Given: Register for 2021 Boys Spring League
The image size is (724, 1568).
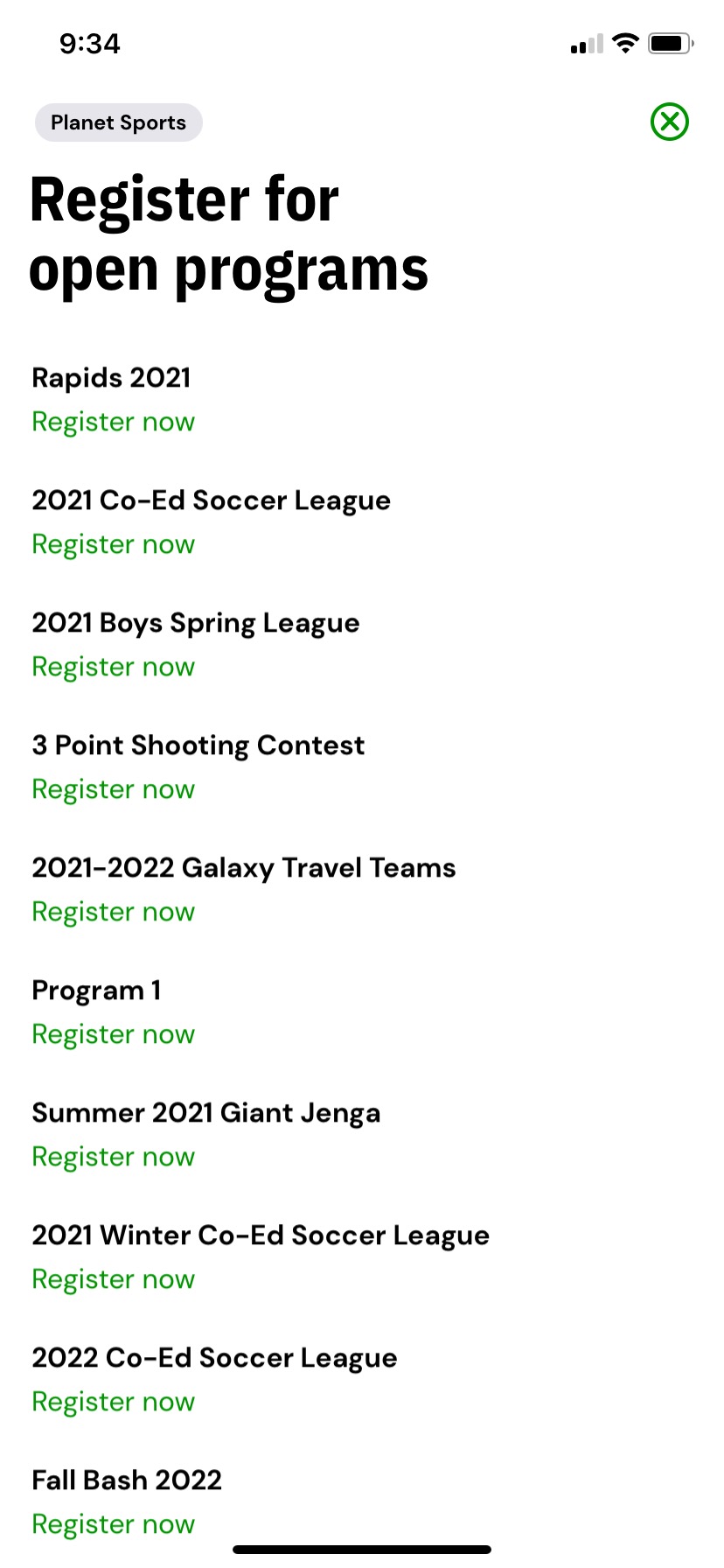Looking at the screenshot, I should tap(114, 667).
